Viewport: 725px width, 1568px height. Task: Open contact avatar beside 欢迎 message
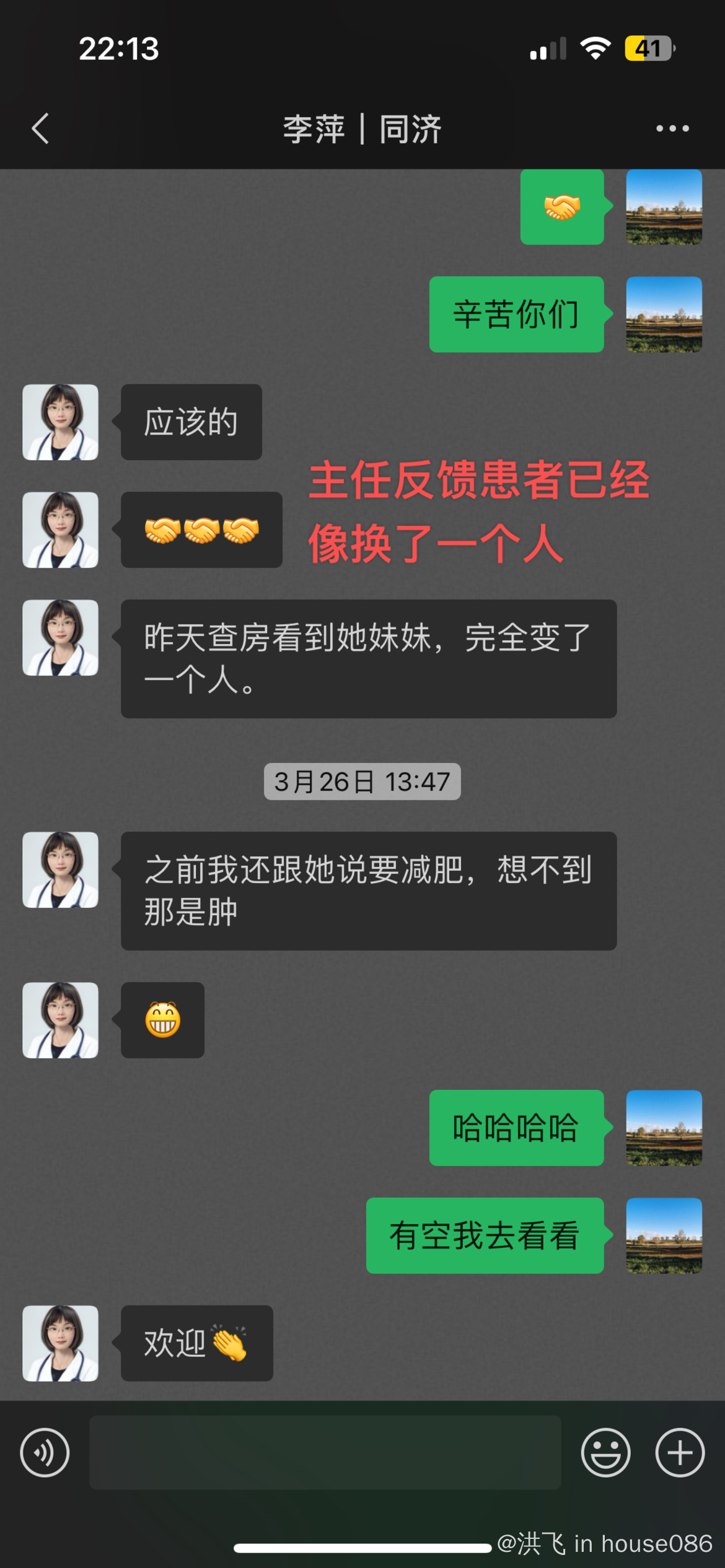[x=60, y=1343]
